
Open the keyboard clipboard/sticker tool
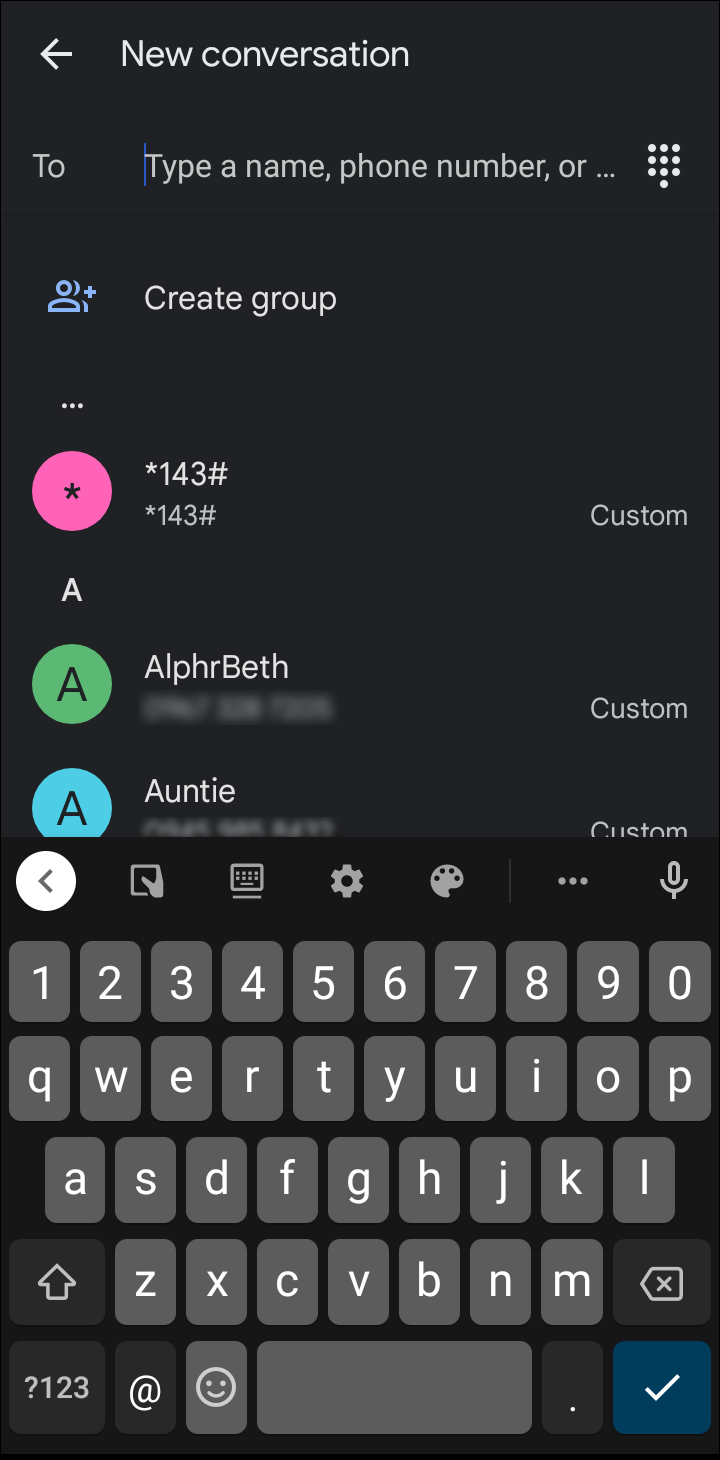(x=147, y=881)
